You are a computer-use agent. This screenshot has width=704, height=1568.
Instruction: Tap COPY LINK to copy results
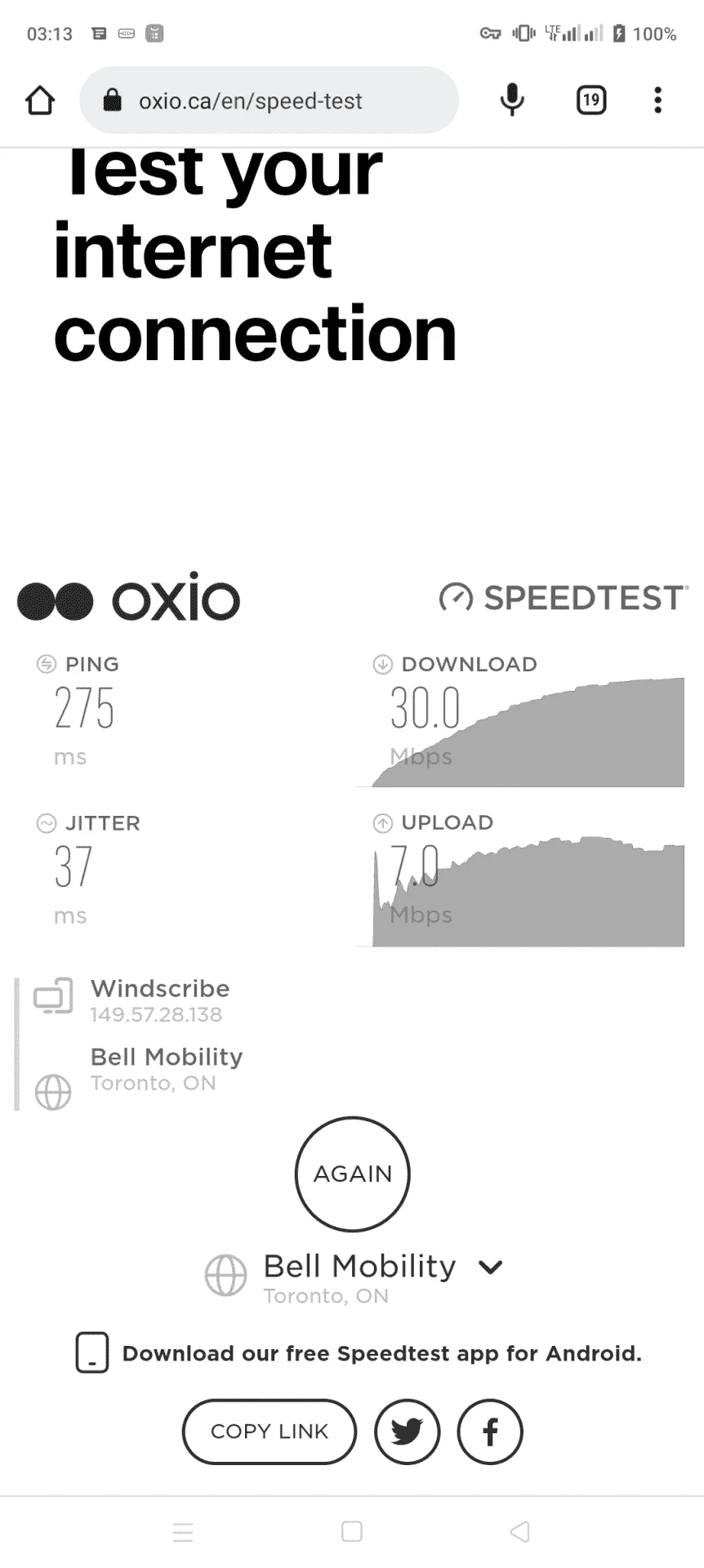pos(270,1432)
